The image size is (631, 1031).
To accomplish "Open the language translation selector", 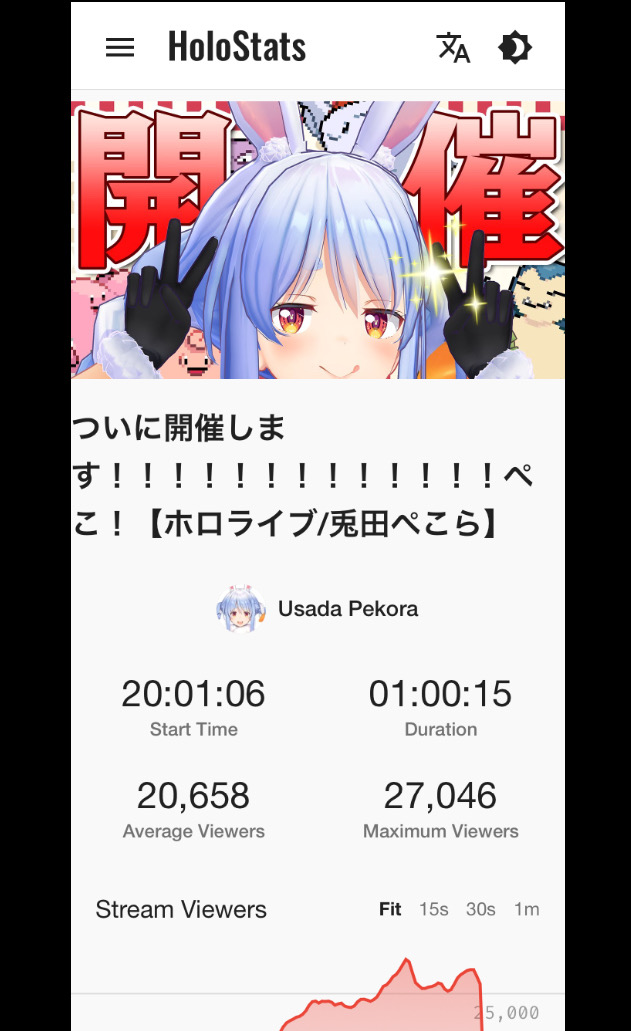I will point(453,47).
